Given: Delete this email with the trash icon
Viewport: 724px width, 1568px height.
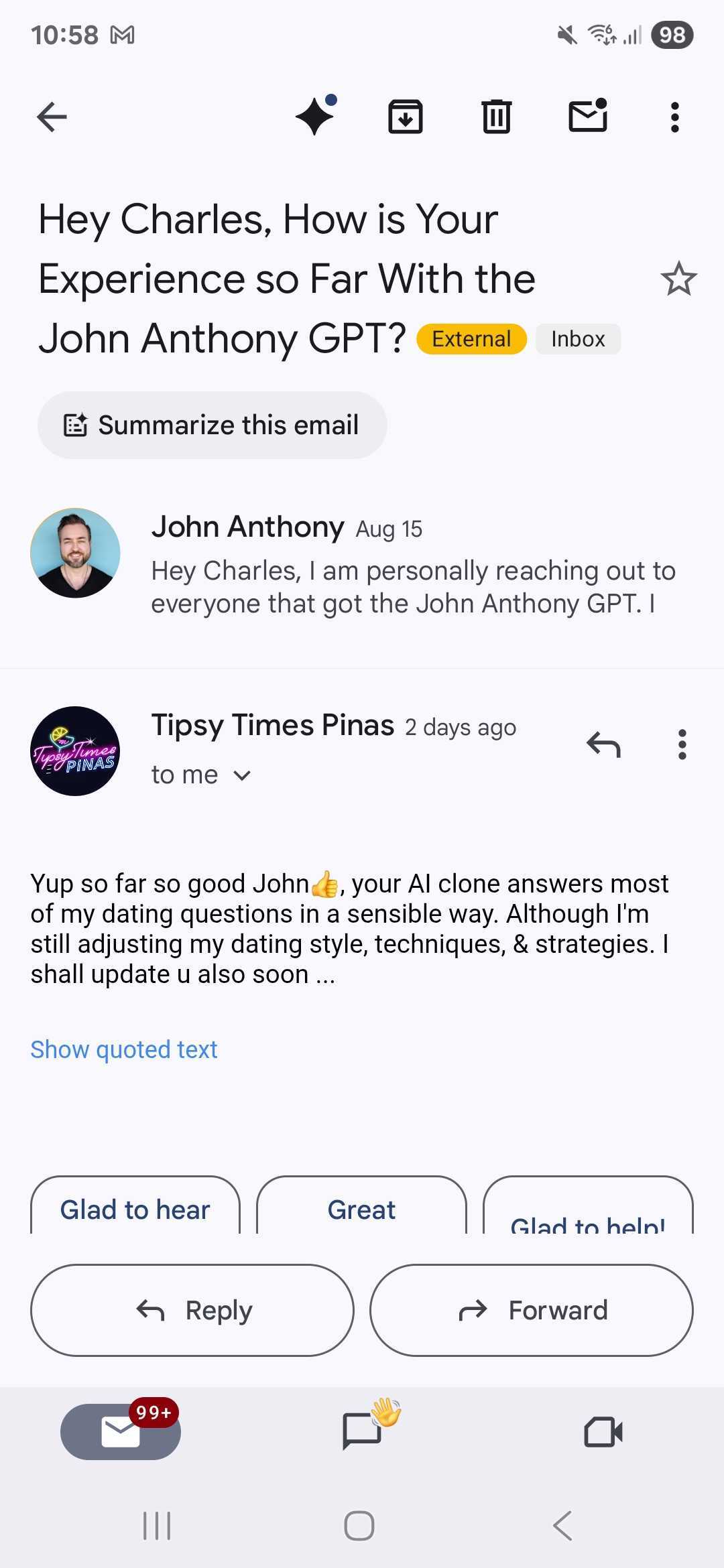Looking at the screenshot, I should [x=496, y=117].
